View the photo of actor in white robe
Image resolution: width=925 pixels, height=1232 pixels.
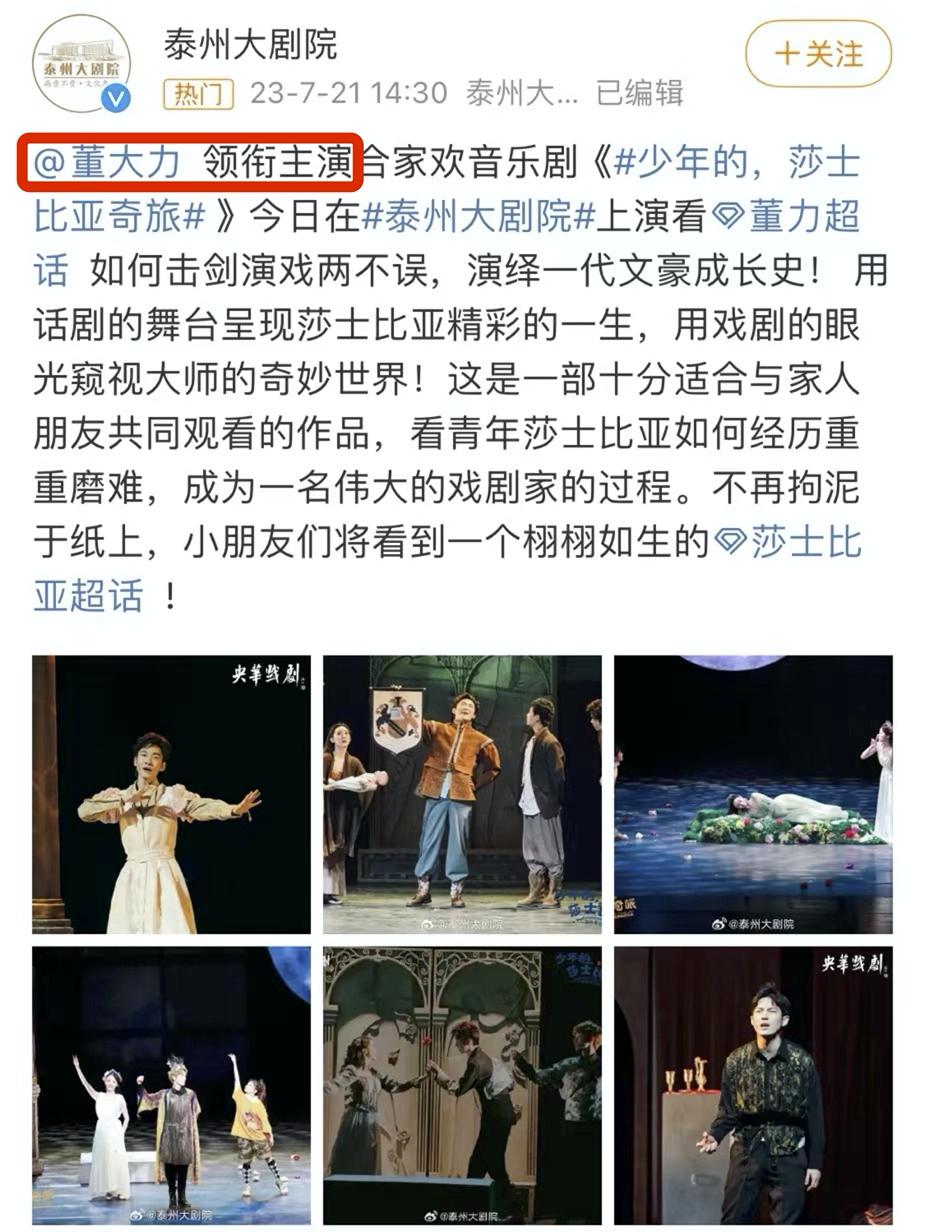pos(171,794)
